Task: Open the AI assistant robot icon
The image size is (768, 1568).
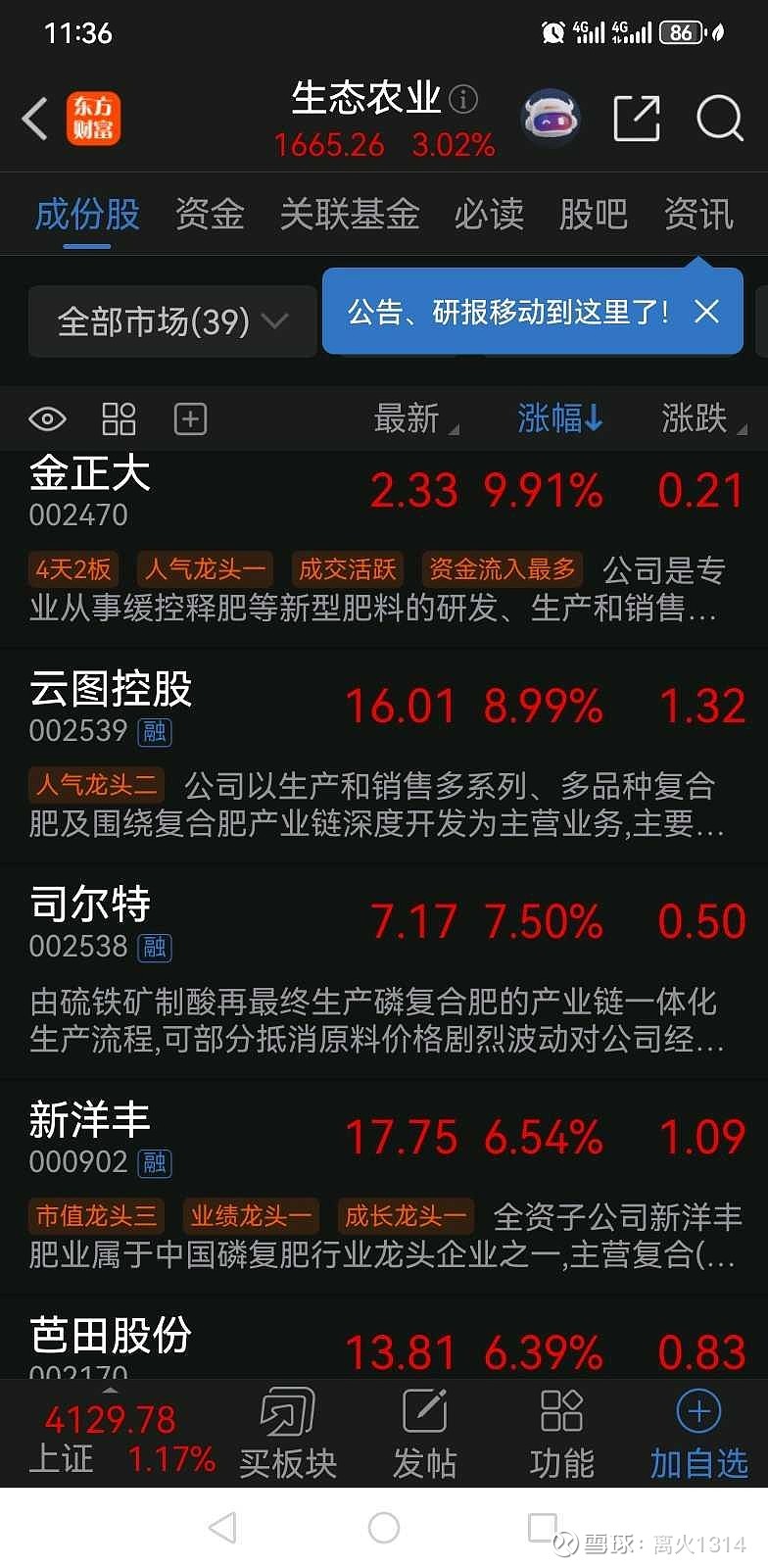Action: coord(551,116)
